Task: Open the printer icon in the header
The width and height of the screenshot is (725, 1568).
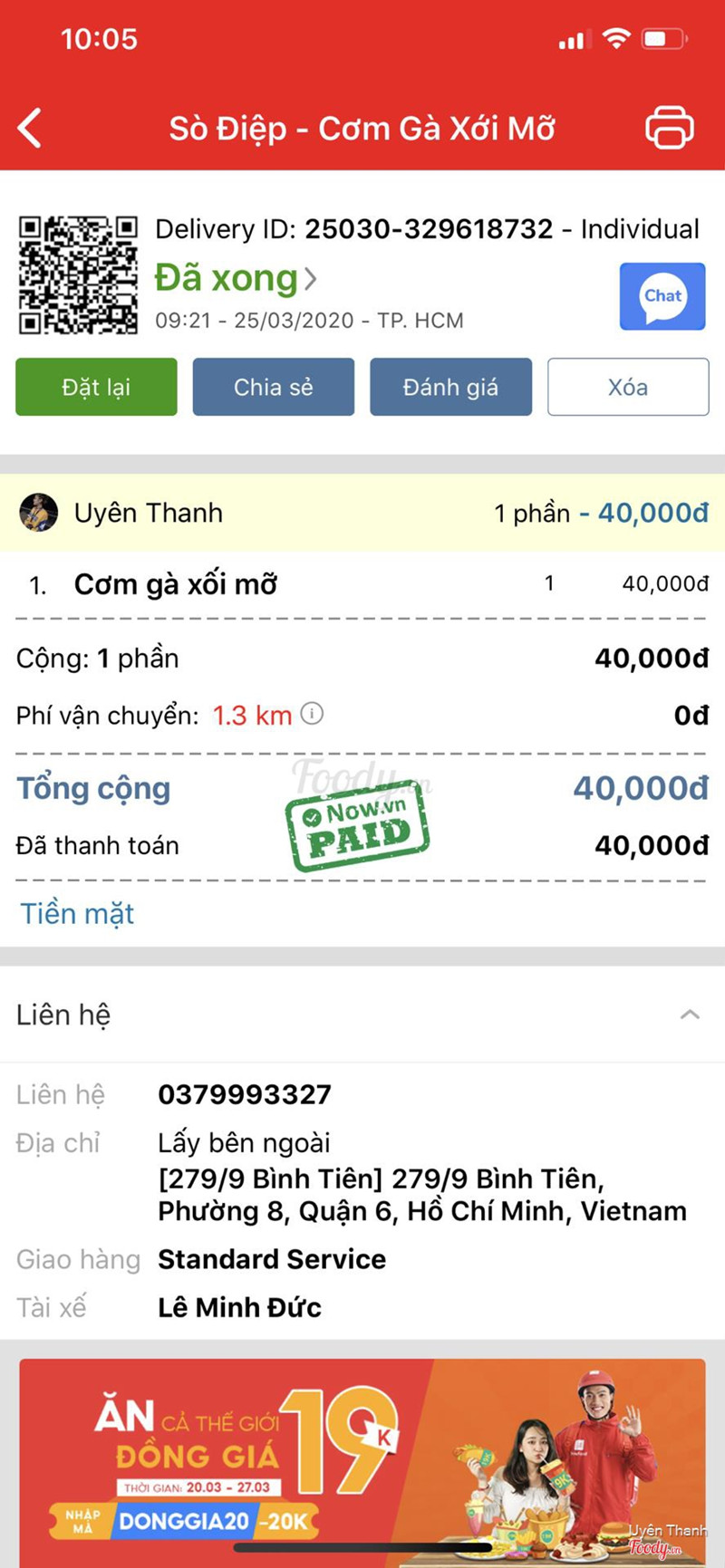Action: click(x=669, y=128)
